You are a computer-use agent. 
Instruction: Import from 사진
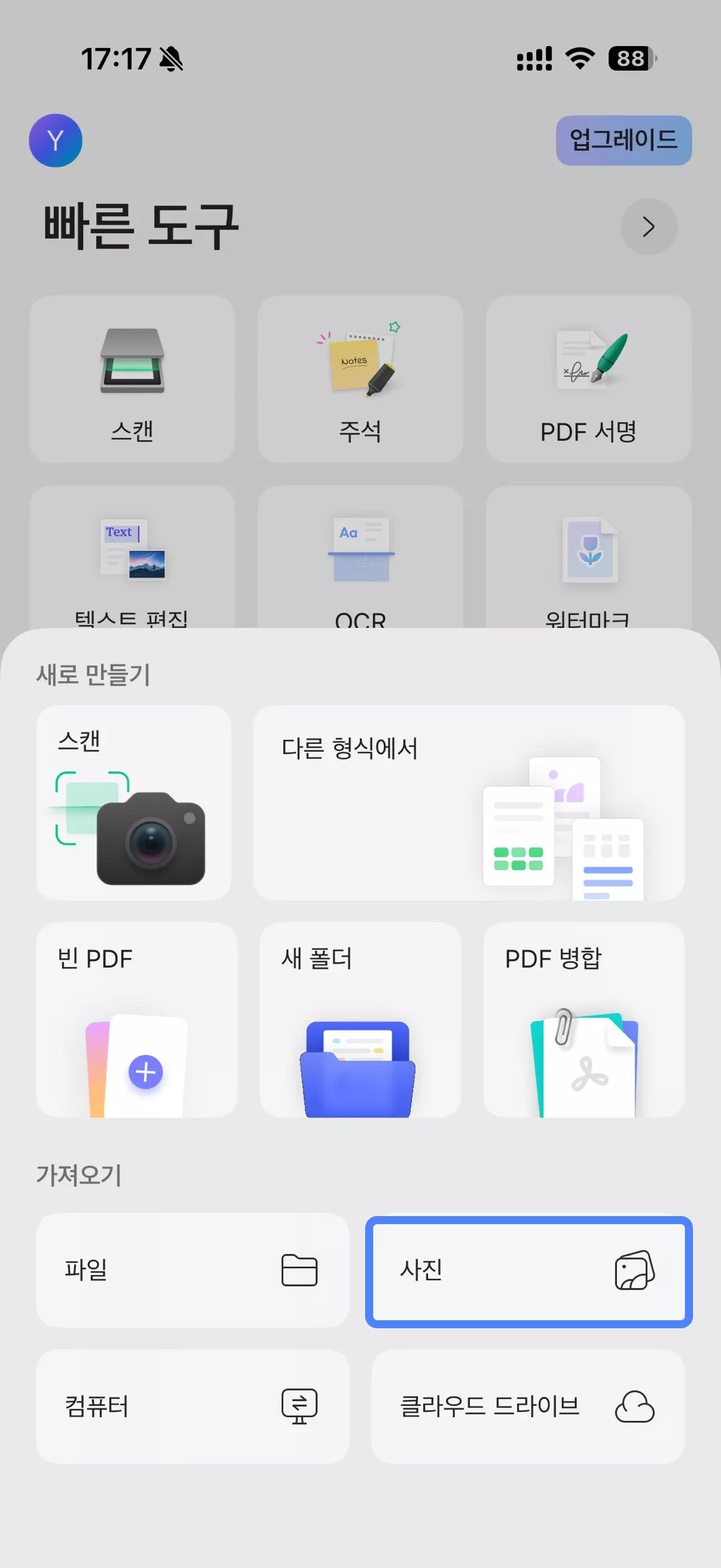[x=528, y=1271]
